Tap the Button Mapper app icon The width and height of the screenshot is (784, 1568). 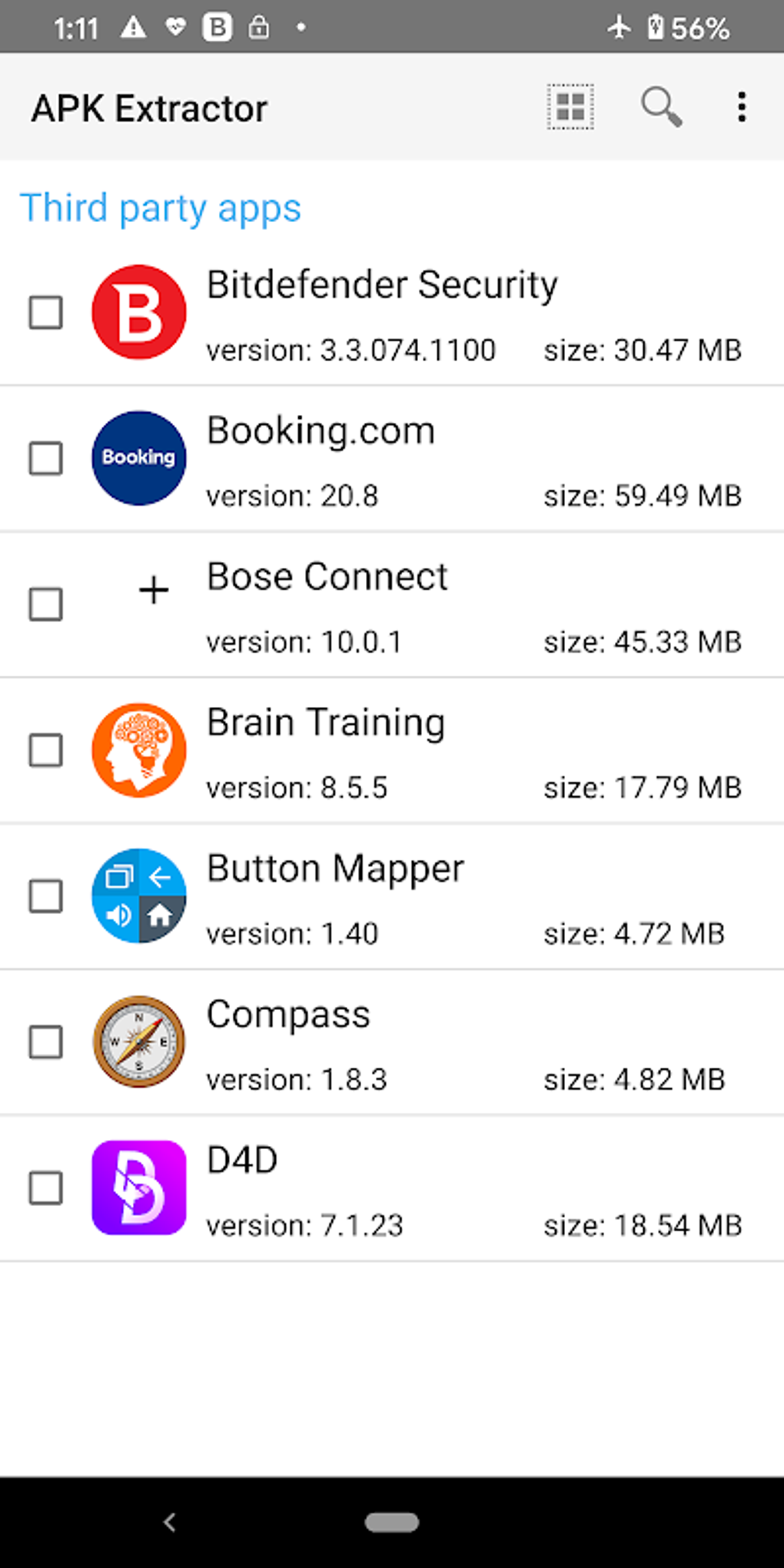(138, 896)
